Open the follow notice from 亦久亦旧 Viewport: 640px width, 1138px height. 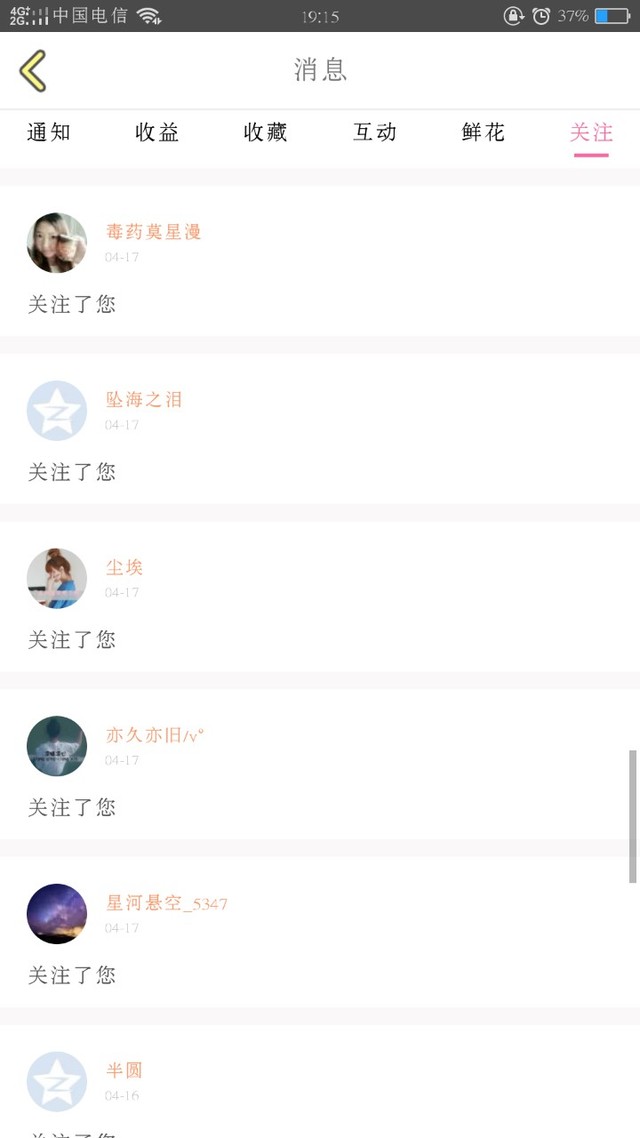[320, 807]
